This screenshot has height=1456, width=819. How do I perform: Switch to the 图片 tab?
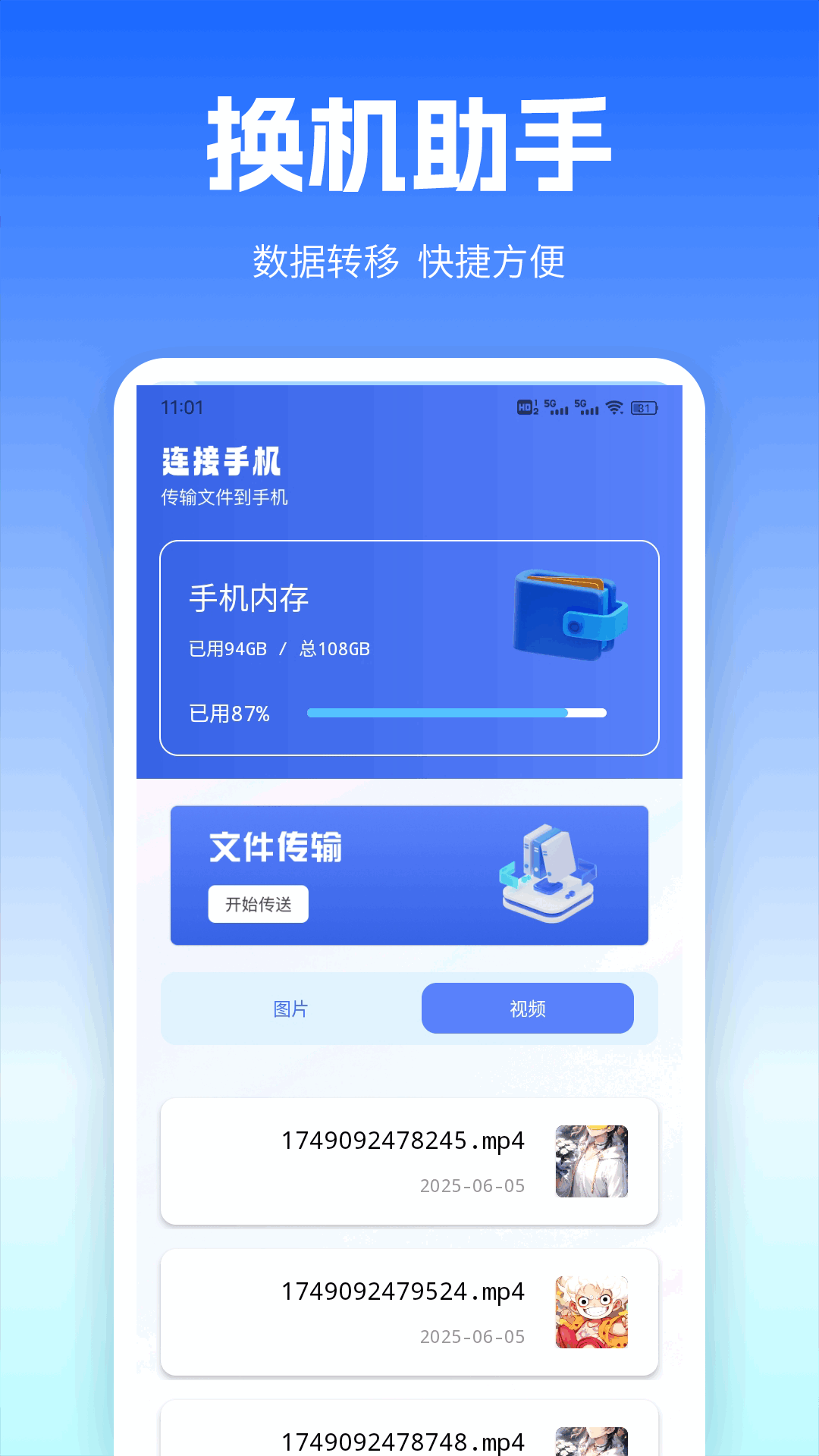pos(291,1008)
